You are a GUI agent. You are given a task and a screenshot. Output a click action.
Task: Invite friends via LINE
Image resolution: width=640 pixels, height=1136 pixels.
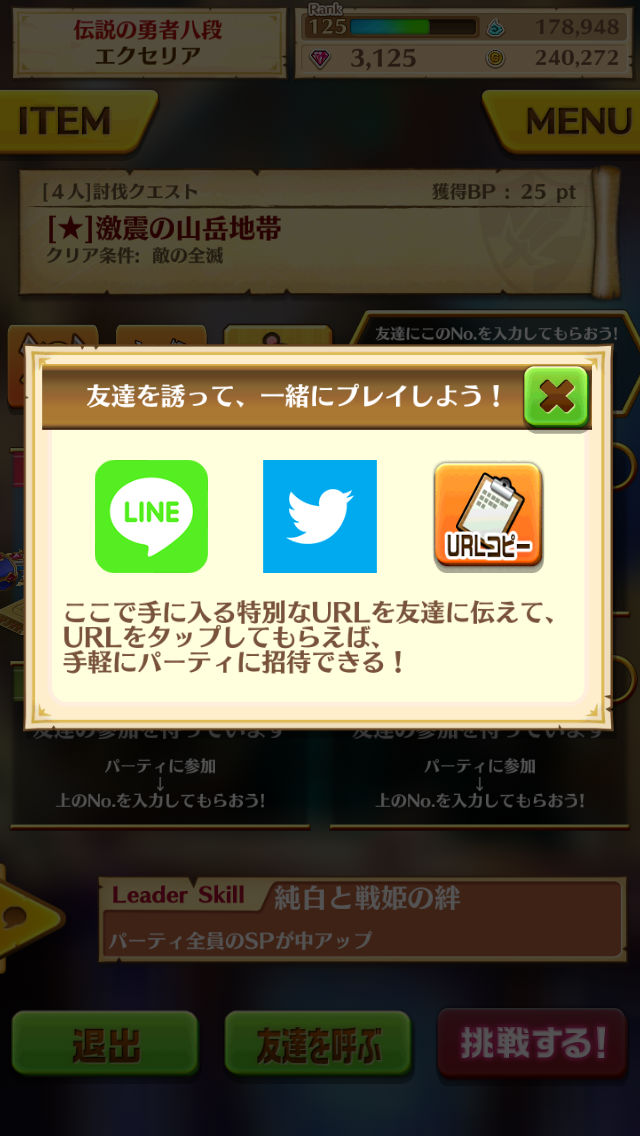pyautogui.click(x=151, y=516)
